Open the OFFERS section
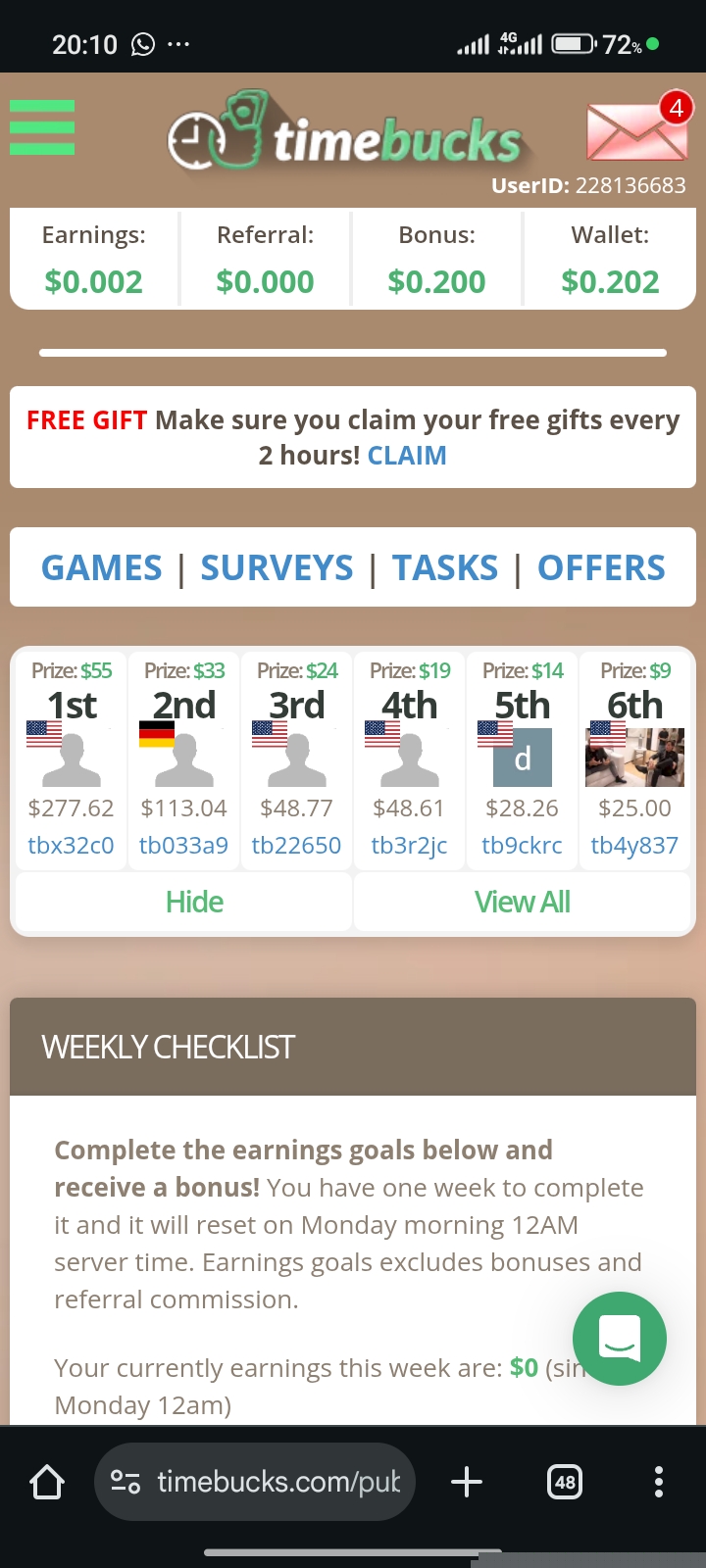The image size is (706, 1568). tap(601, 568)
